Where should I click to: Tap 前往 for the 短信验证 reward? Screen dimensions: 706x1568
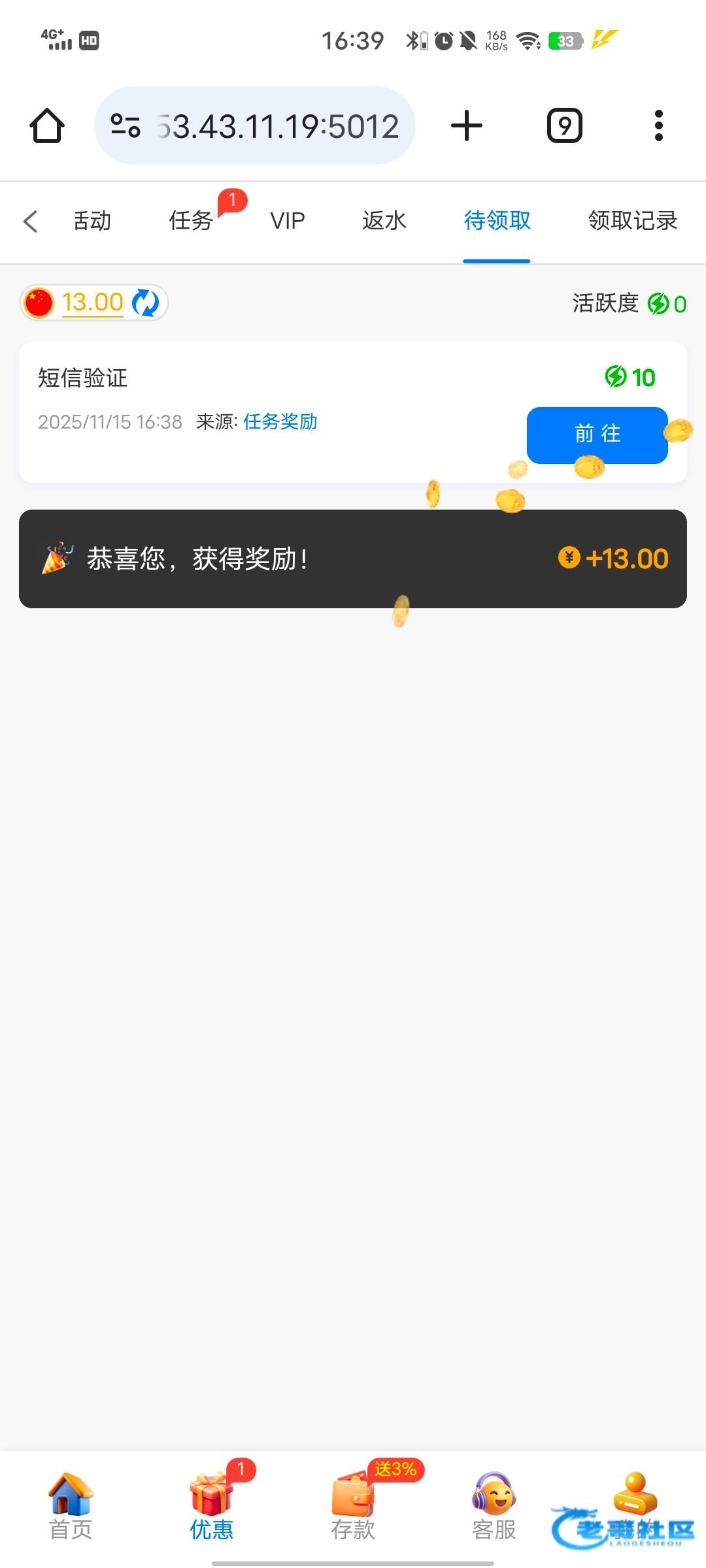point(597,434)
